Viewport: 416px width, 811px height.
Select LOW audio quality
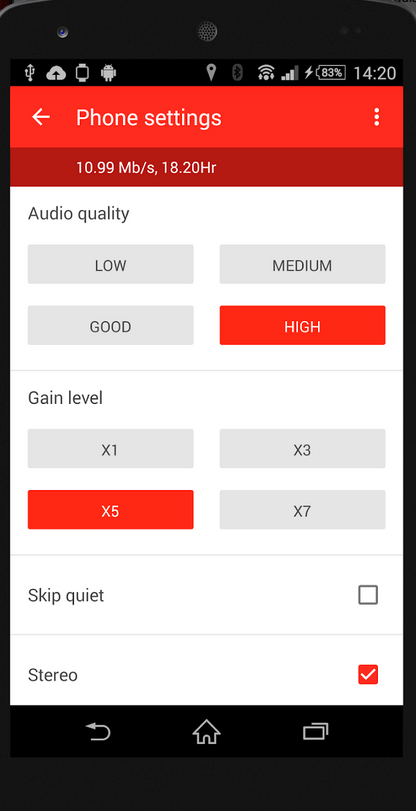(x=110, y=264)
